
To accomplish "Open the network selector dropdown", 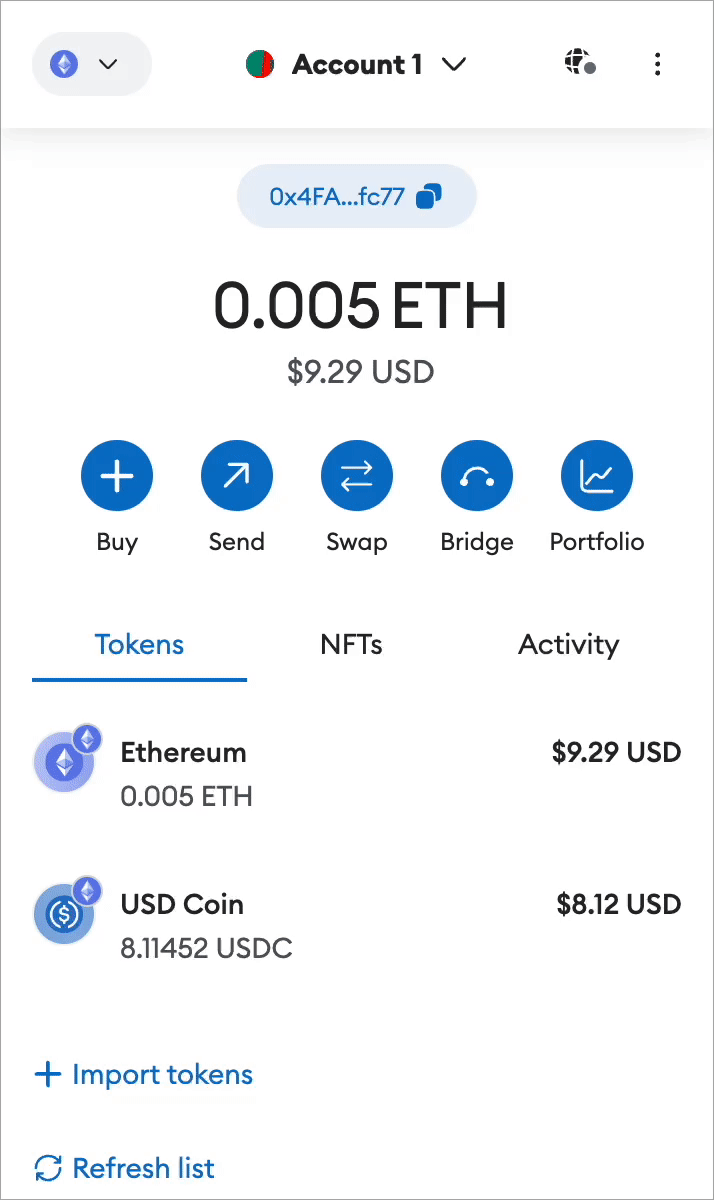I will 91,65.
